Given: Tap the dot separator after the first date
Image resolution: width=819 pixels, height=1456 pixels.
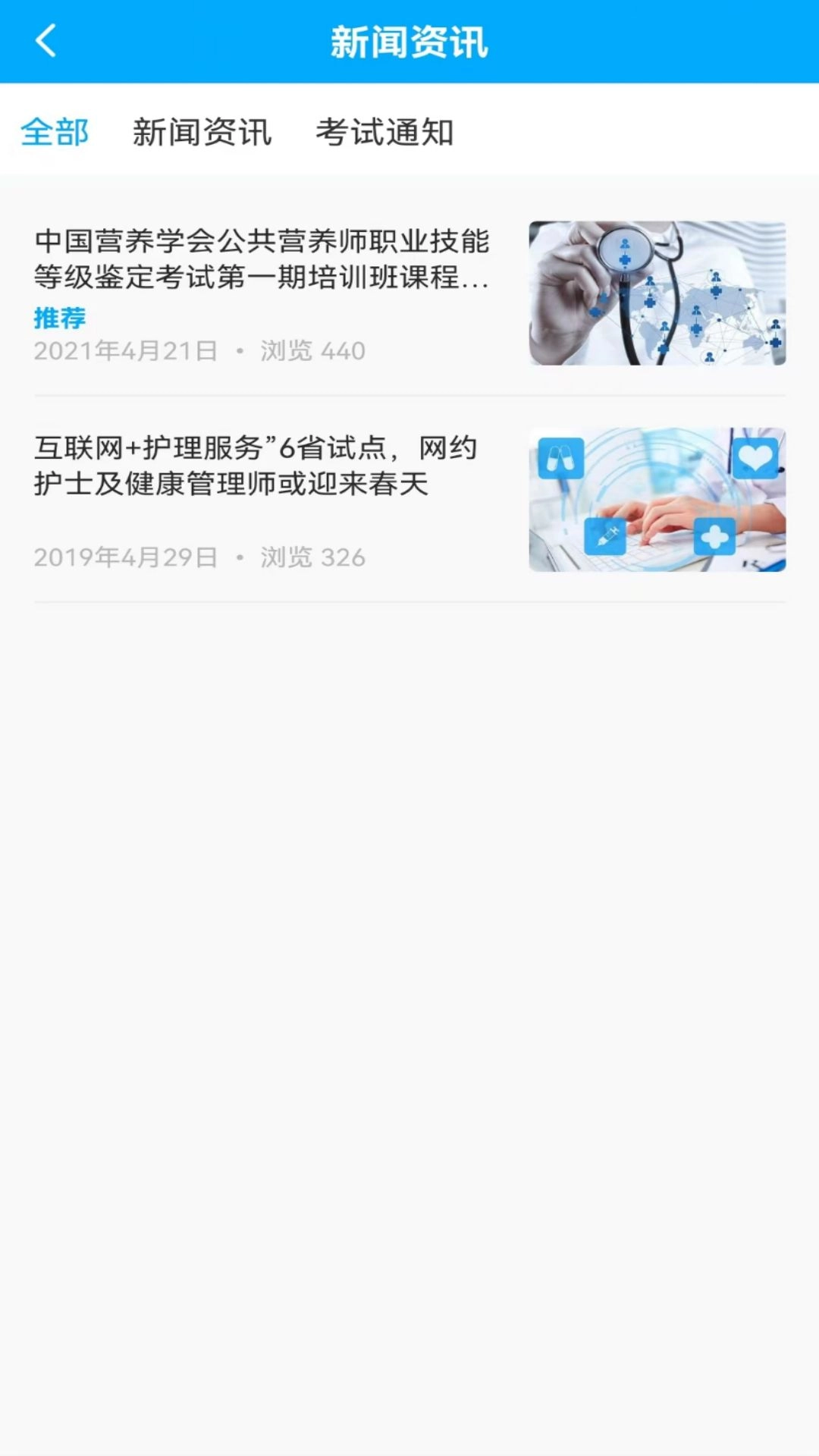Looking at the screenshot, I should tap(239, 350).
